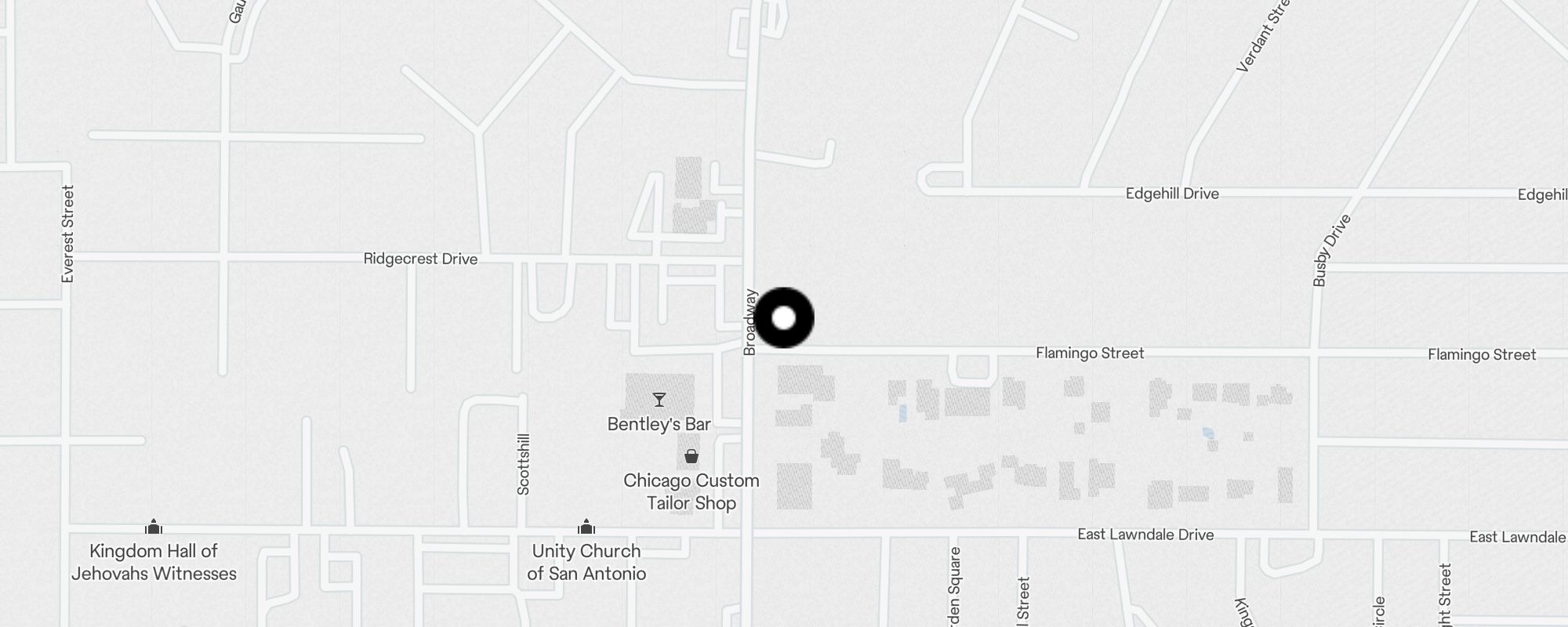Viewport: 1568px width, 627px height.
Task: Tap the black location pin marker
Action: pyautogui.click(x=784, y=317)
